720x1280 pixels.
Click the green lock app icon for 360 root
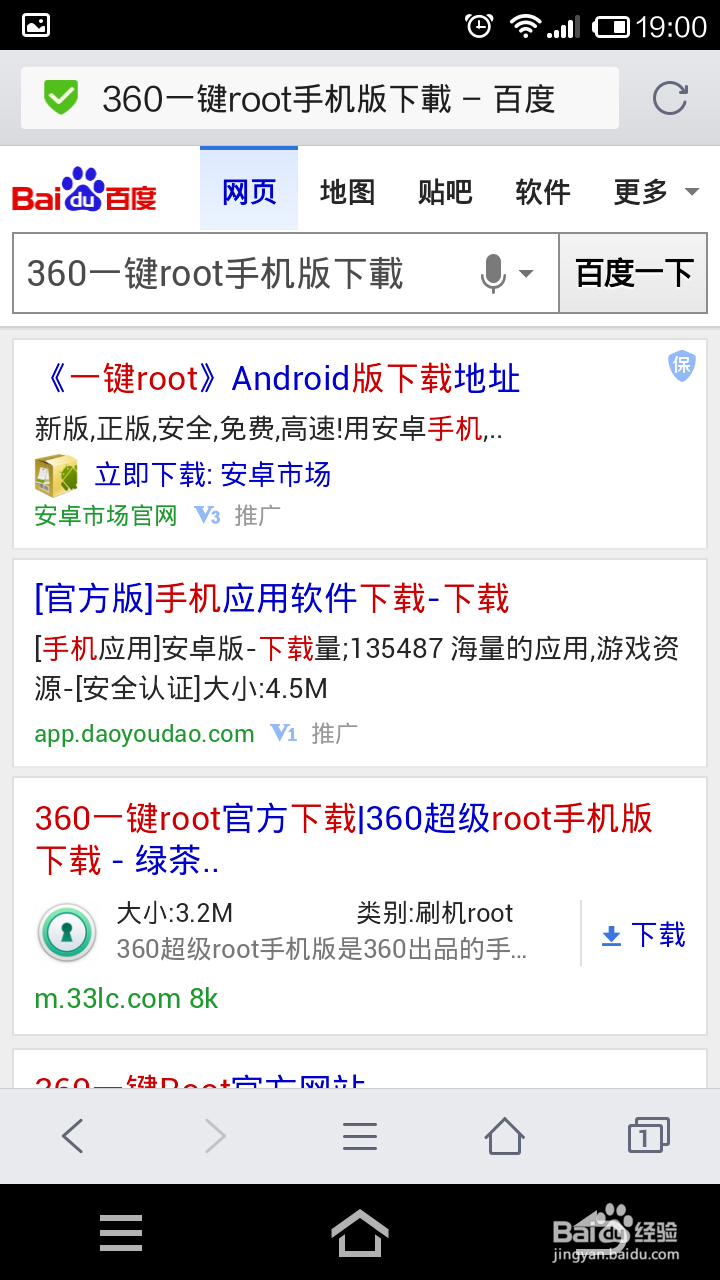[66, 932]
